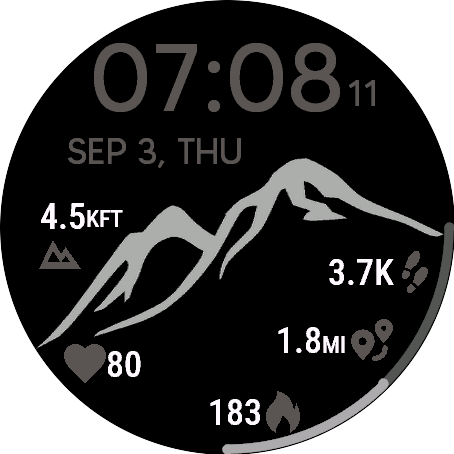
Task: Open the altitude complication showing 4.5 kft
Action: pyautogui.click(x=81, y=236)
